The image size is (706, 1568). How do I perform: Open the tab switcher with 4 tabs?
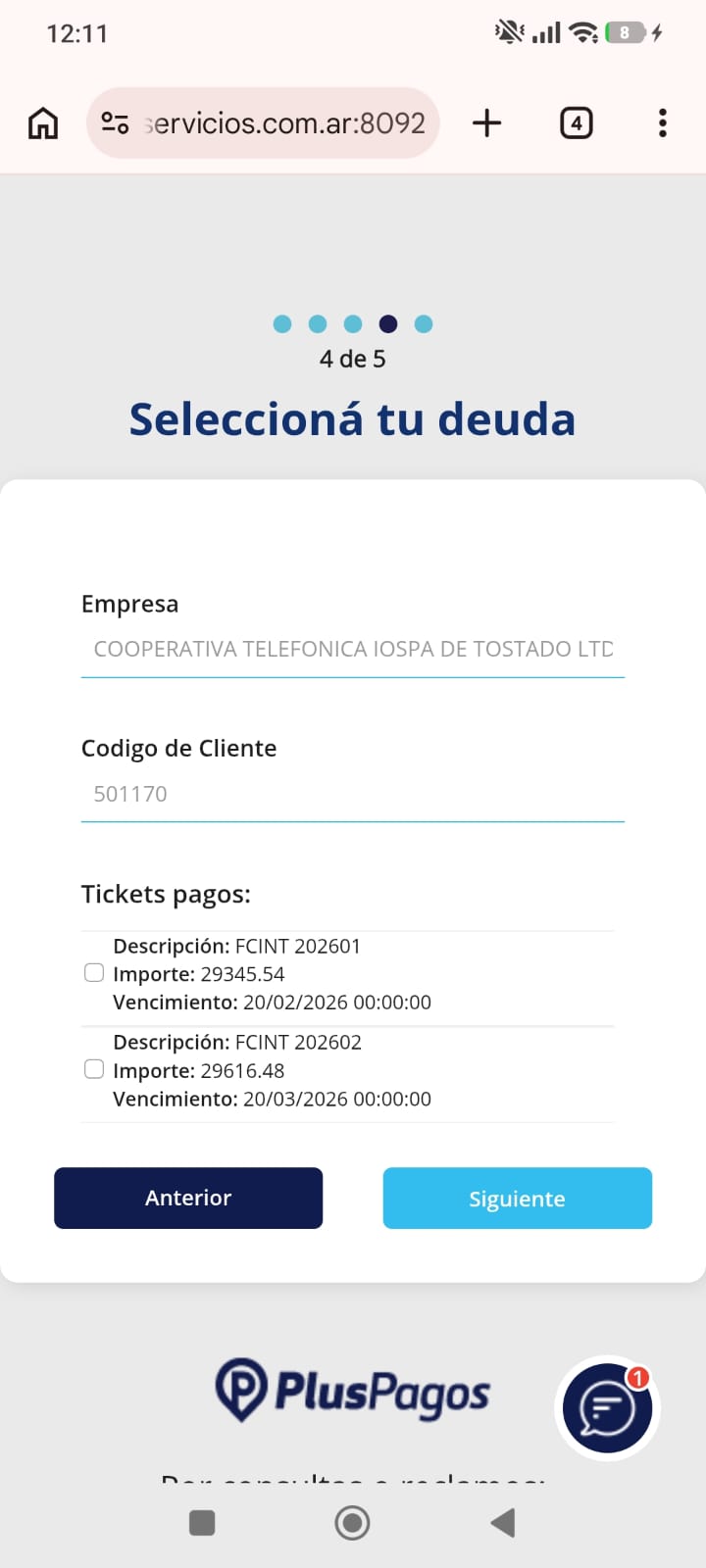coord(576,123)
